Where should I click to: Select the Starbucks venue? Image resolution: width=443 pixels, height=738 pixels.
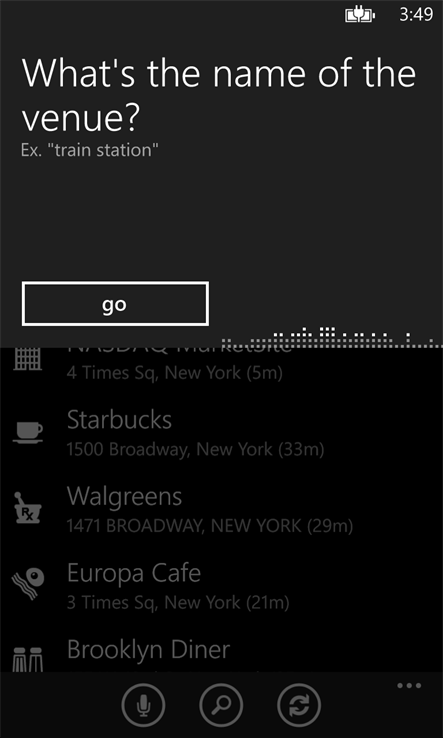pyautogui.click(x=221, y=433)
